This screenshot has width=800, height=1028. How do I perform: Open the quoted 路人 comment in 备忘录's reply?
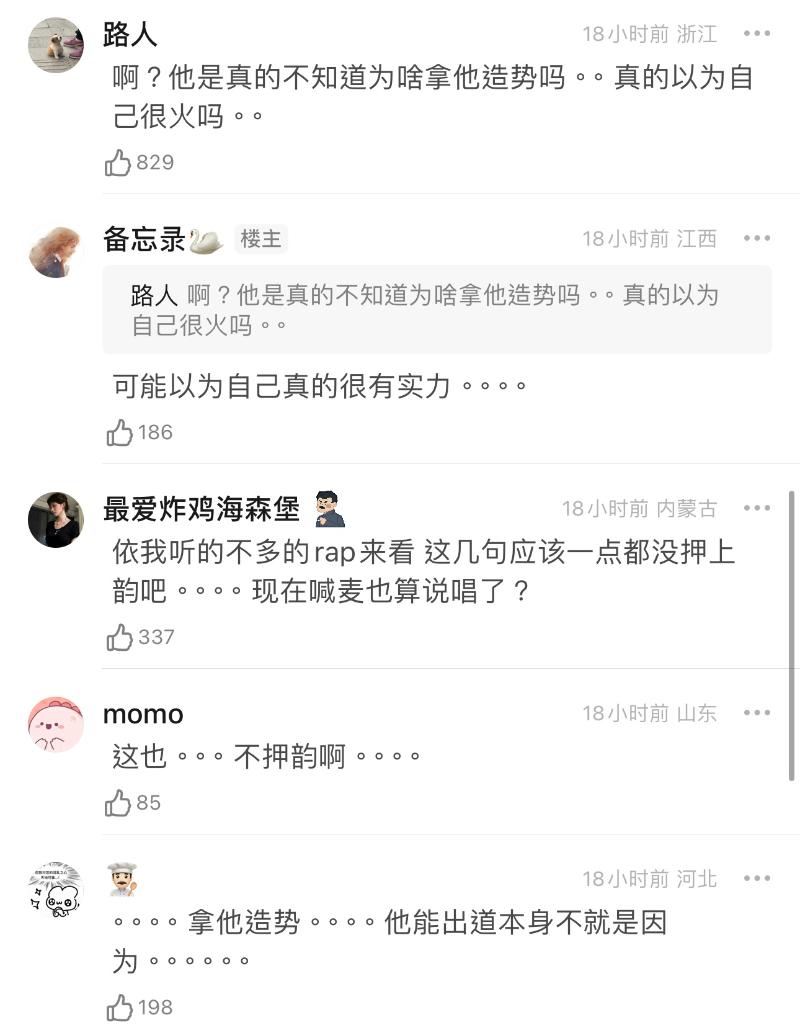(x=436, y=309)
